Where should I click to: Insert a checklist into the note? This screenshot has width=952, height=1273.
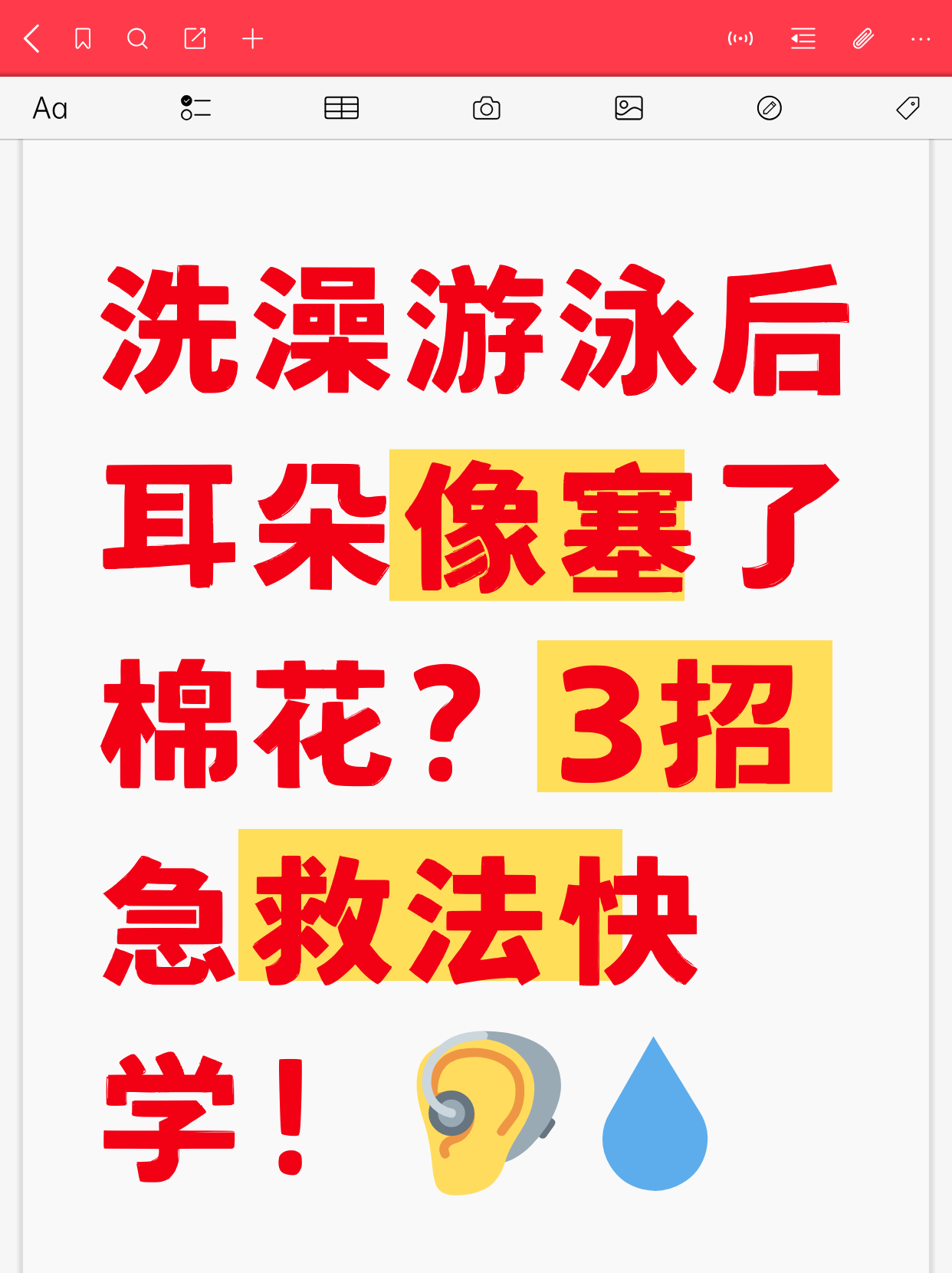click(x=195, y=108)
